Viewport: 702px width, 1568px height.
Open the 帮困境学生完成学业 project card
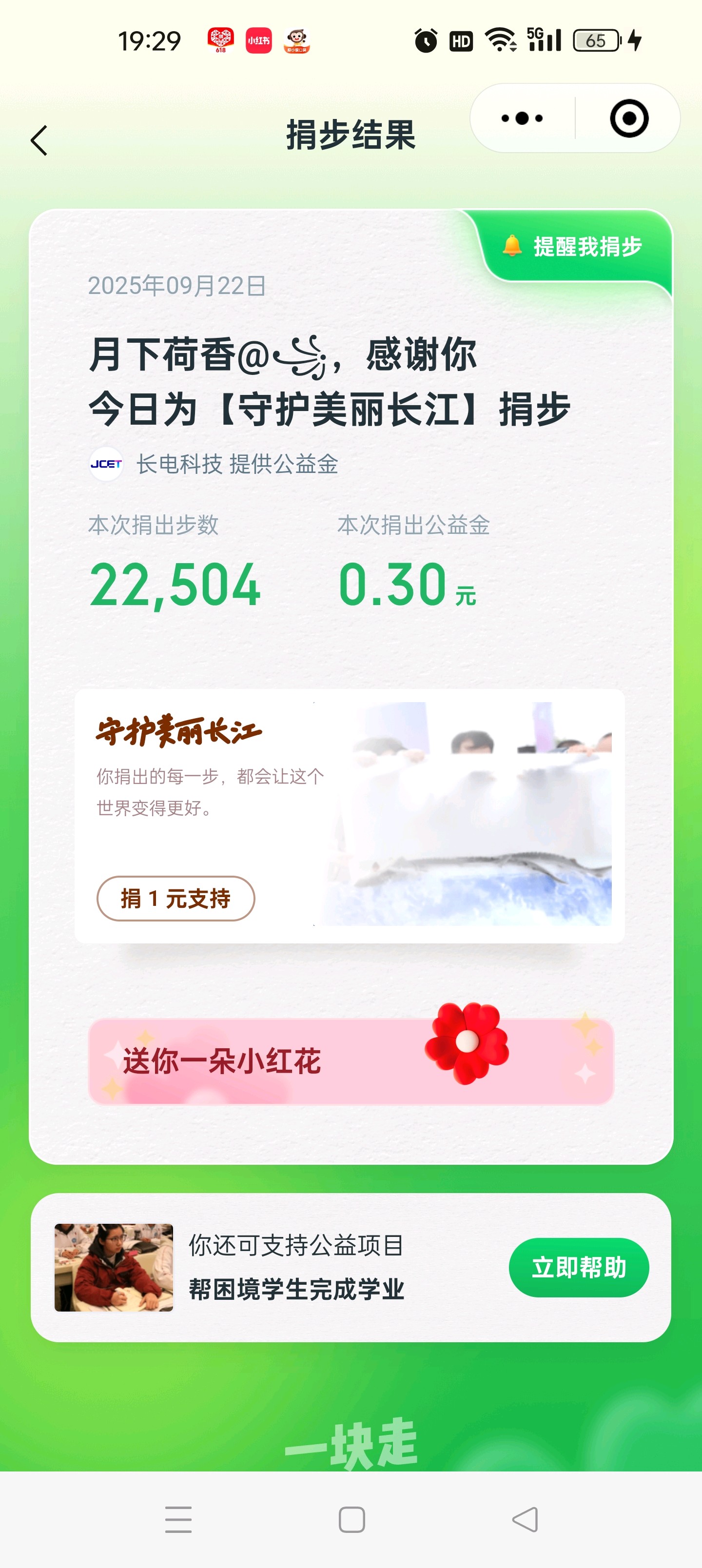pos(295,1267)
